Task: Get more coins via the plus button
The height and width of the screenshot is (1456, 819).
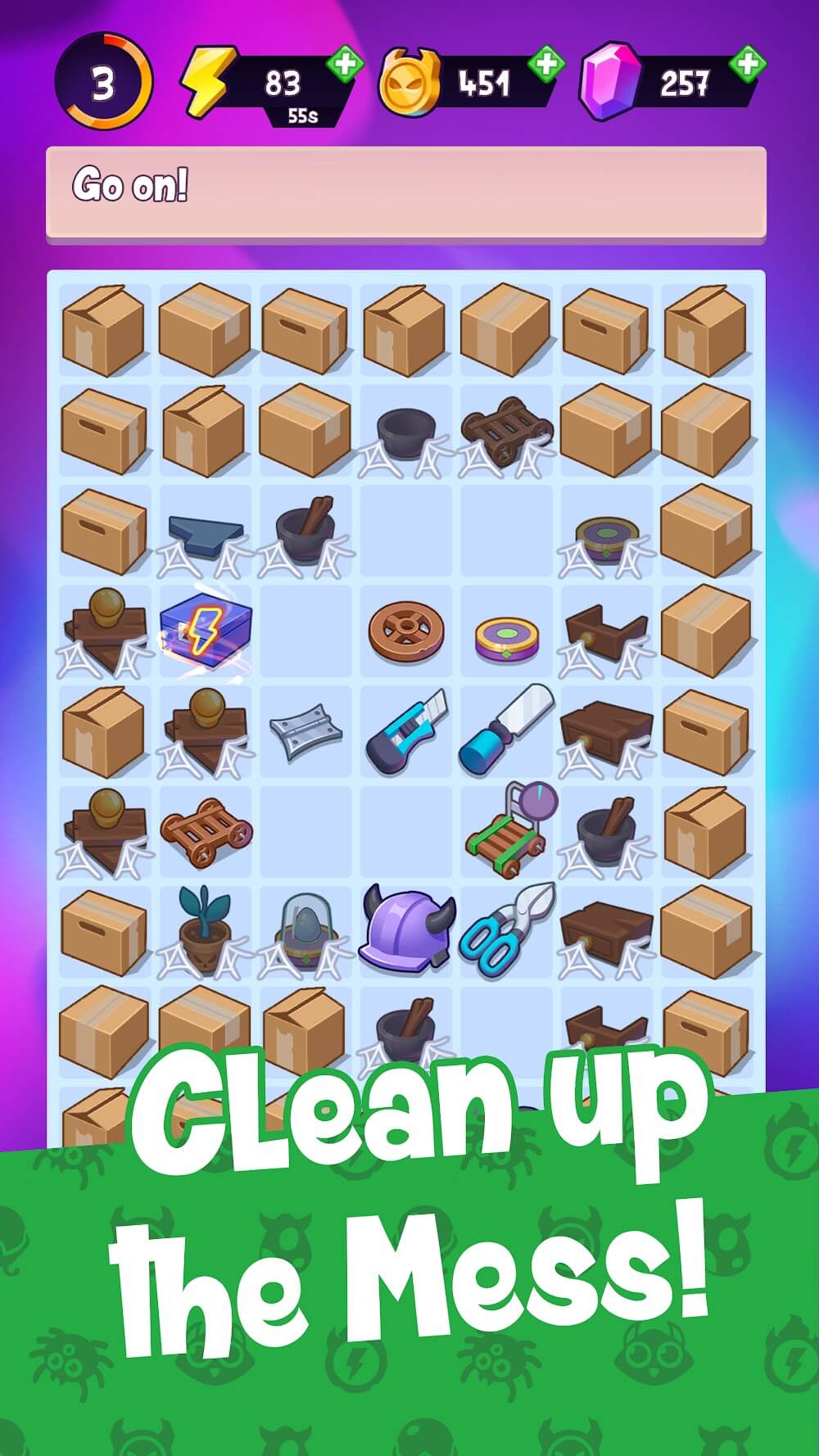Action: point(546,63)
